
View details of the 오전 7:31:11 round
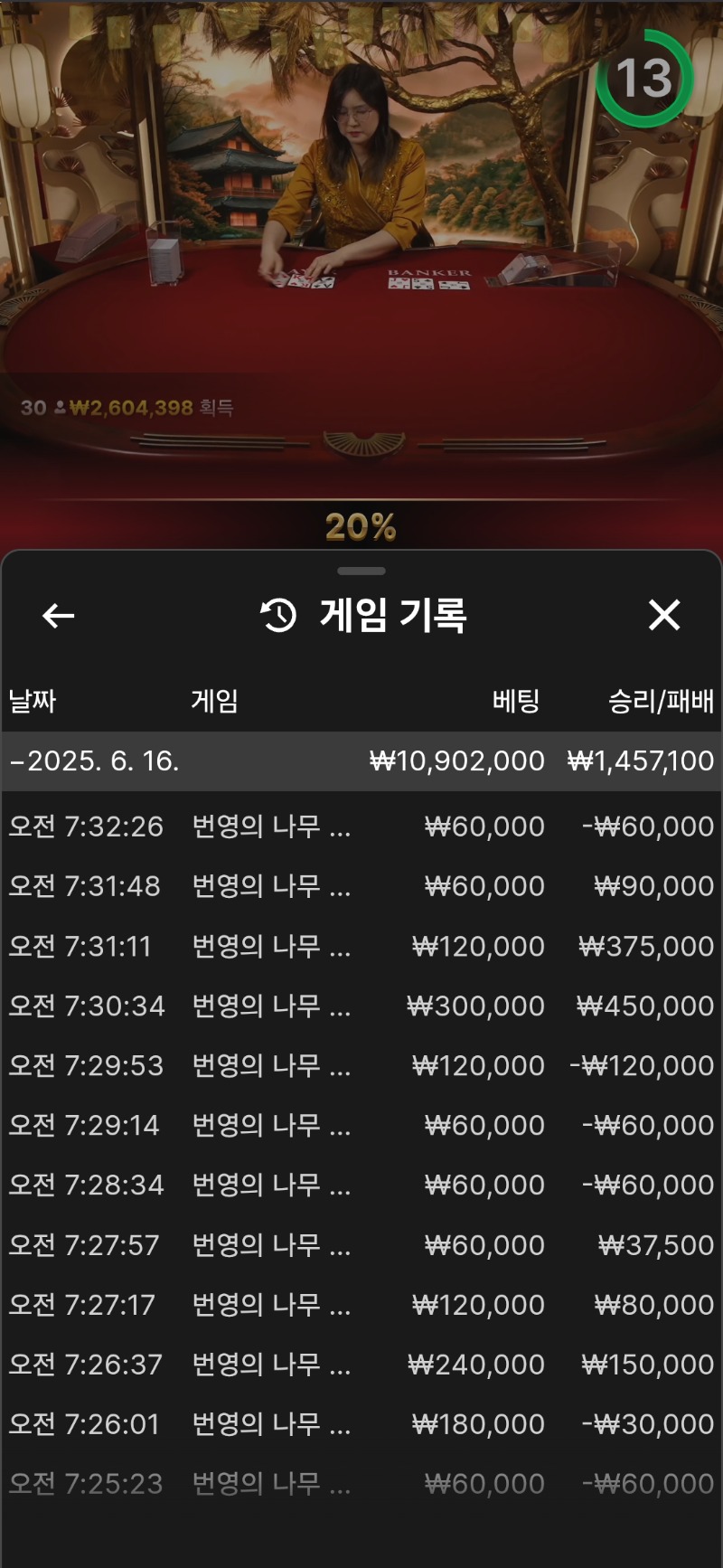[361, 947]
